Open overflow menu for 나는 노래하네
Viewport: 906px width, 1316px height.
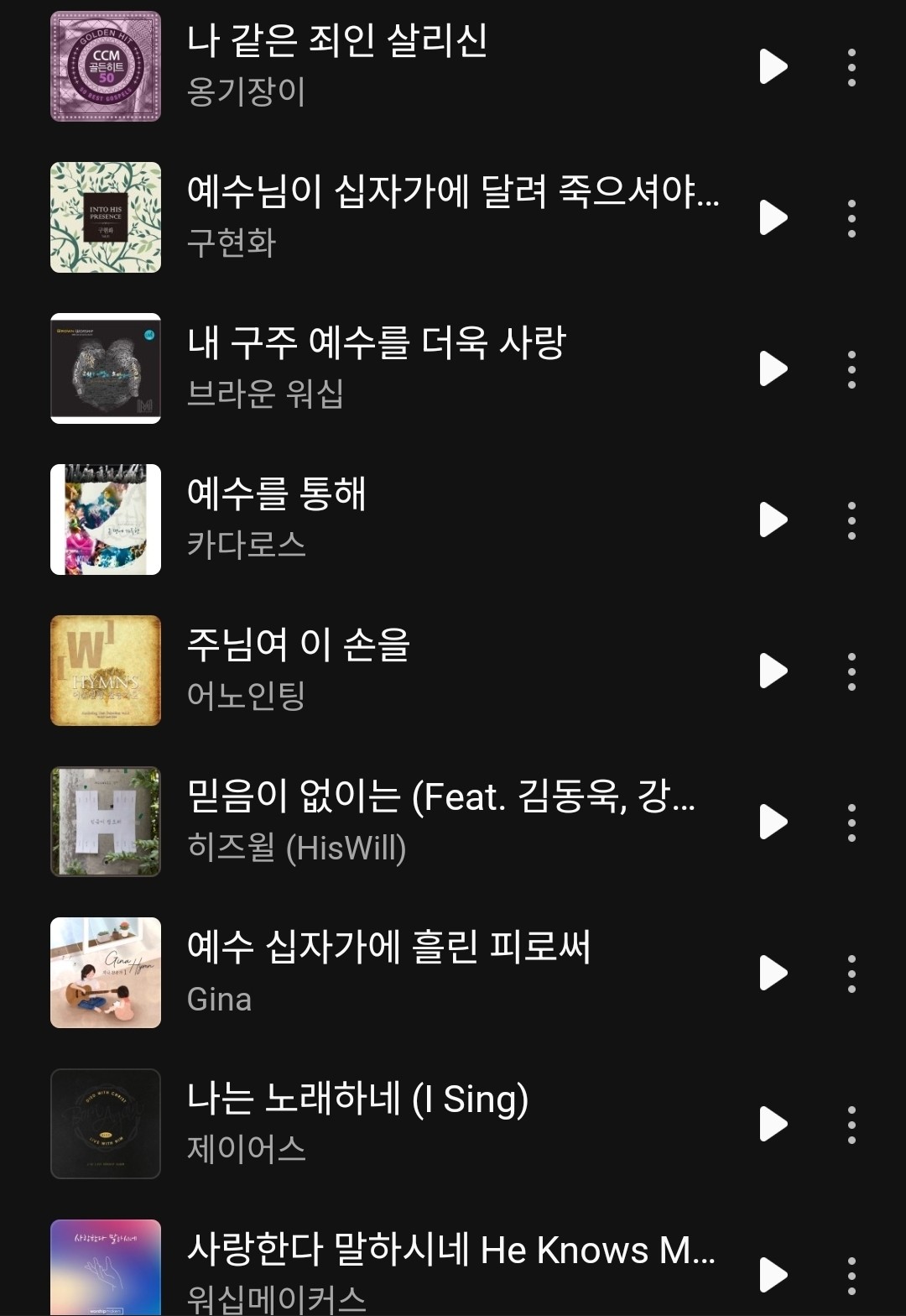point(851,1125)
